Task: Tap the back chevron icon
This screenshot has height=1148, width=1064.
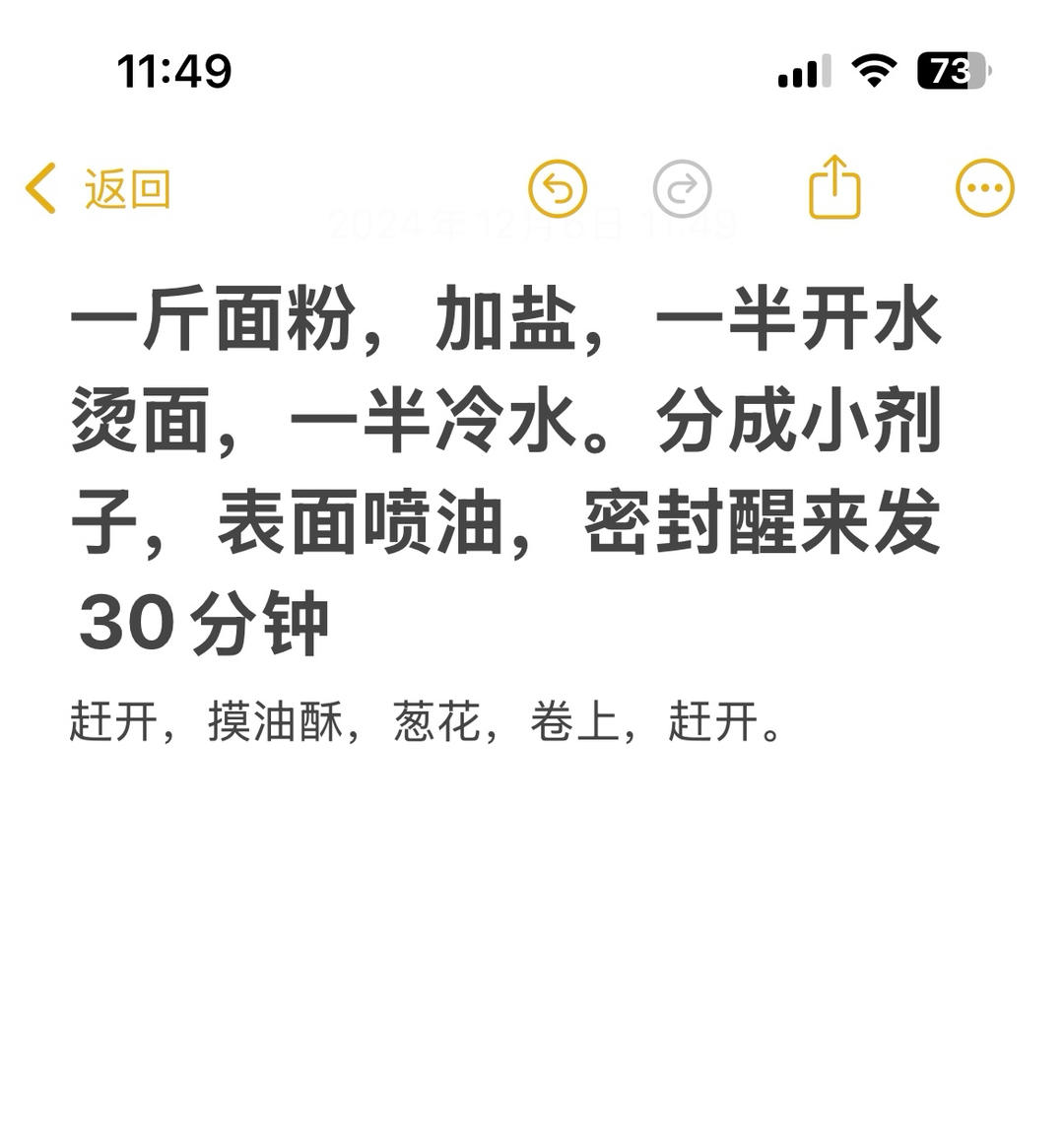Action: 40,187
